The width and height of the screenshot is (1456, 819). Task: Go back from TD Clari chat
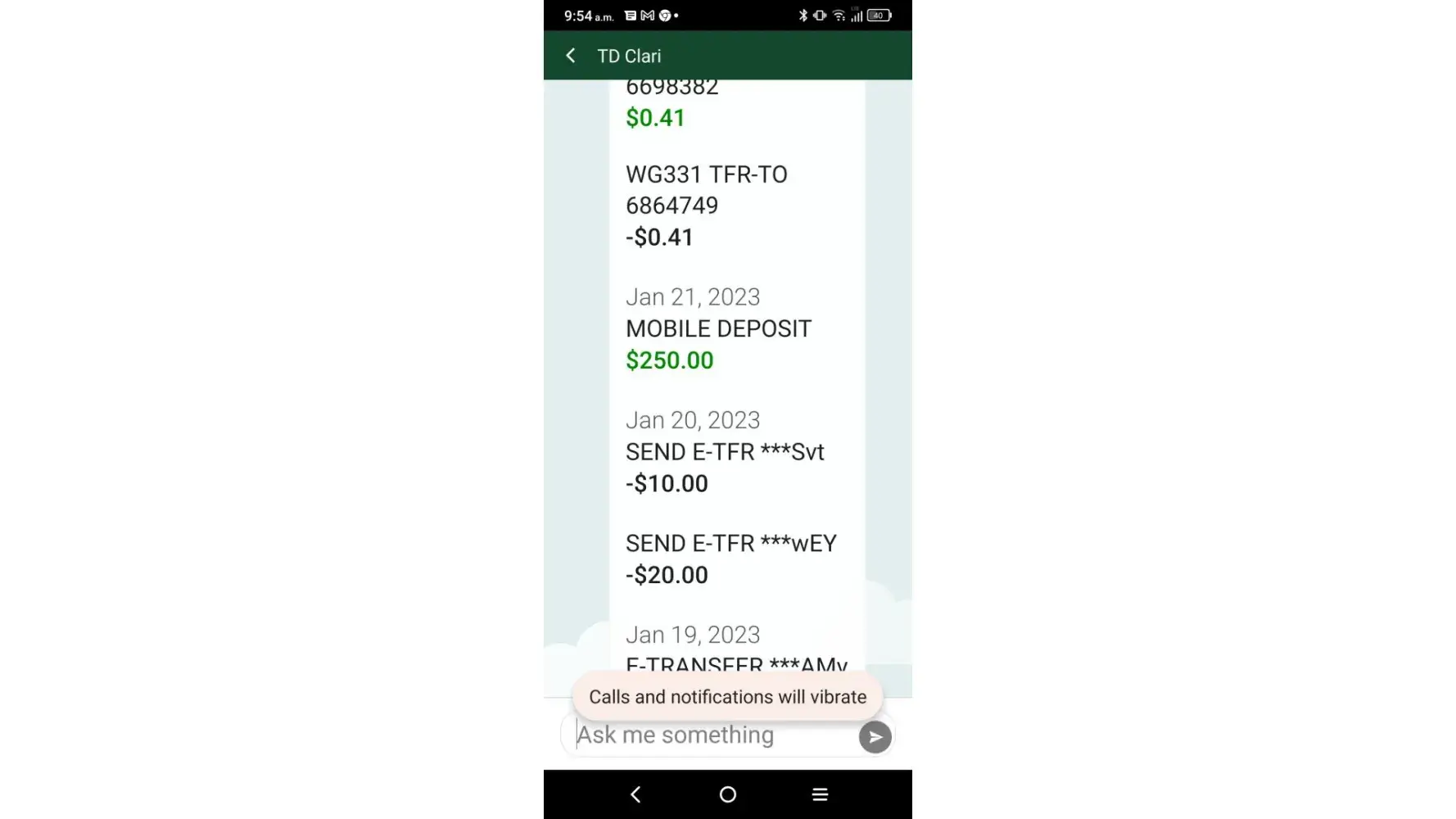(571, 56)
